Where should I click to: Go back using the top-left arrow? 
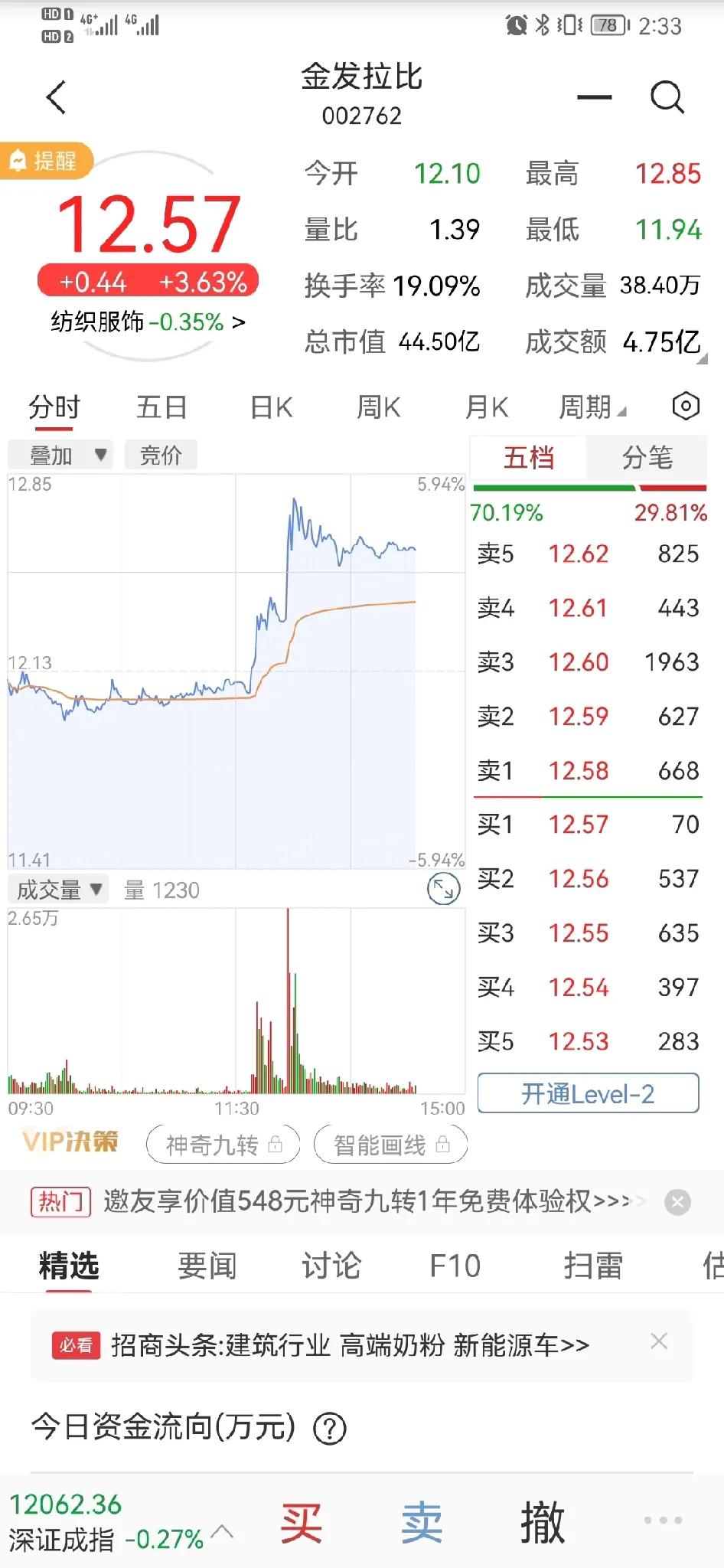click(x=56, y=97)
